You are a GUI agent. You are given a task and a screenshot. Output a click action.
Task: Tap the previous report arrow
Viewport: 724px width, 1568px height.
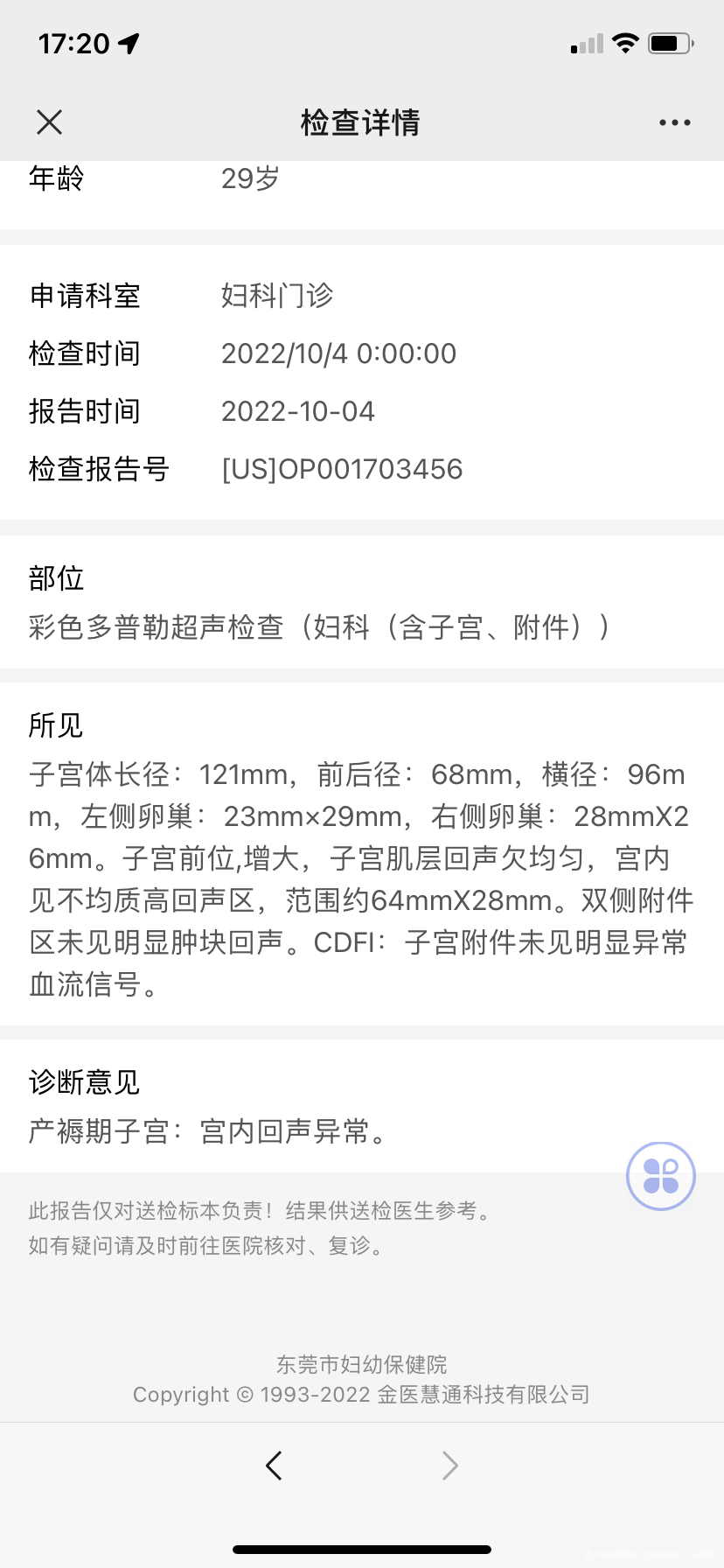(274, 1465)
